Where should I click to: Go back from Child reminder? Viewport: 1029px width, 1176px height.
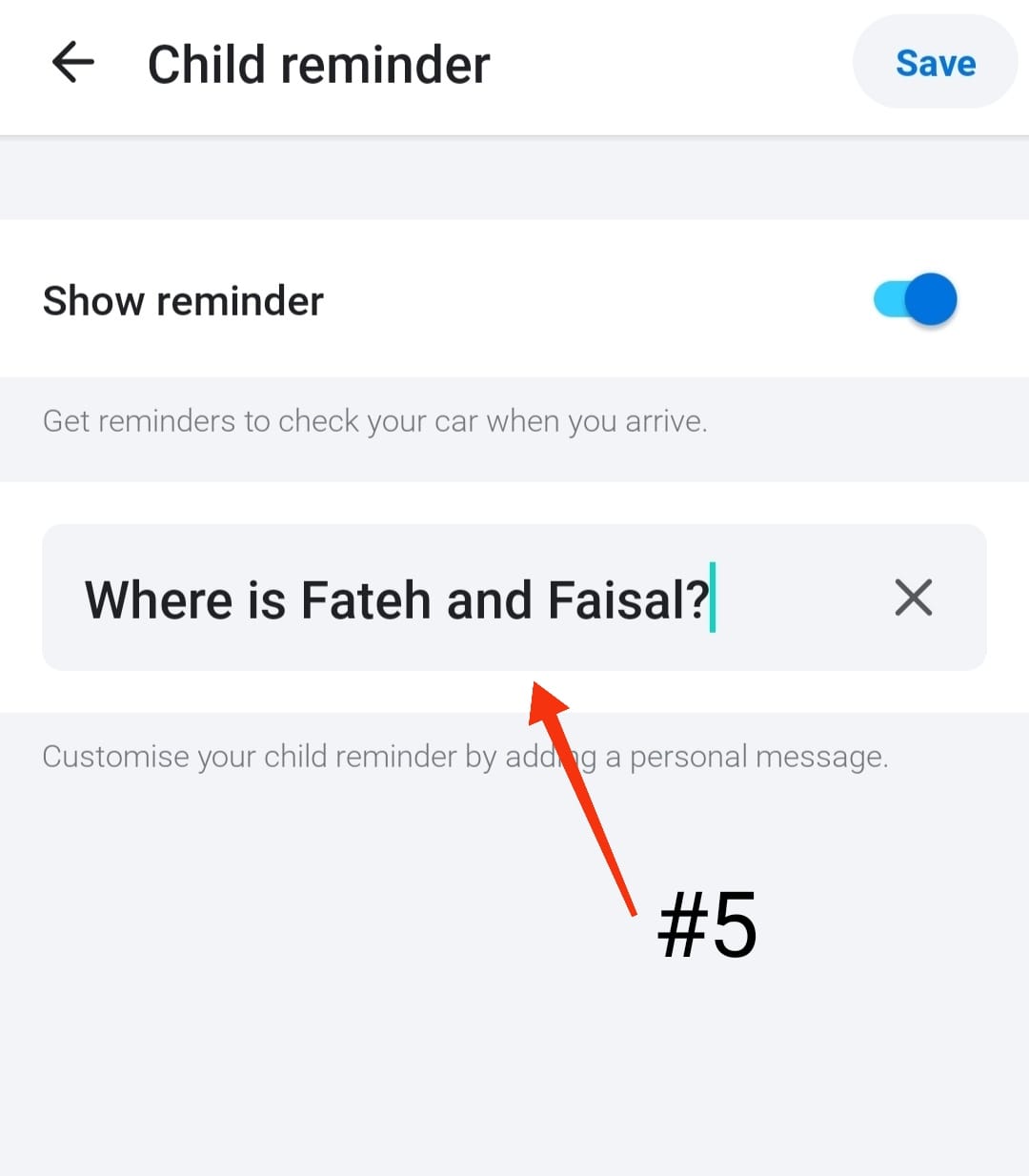point(73,63)
